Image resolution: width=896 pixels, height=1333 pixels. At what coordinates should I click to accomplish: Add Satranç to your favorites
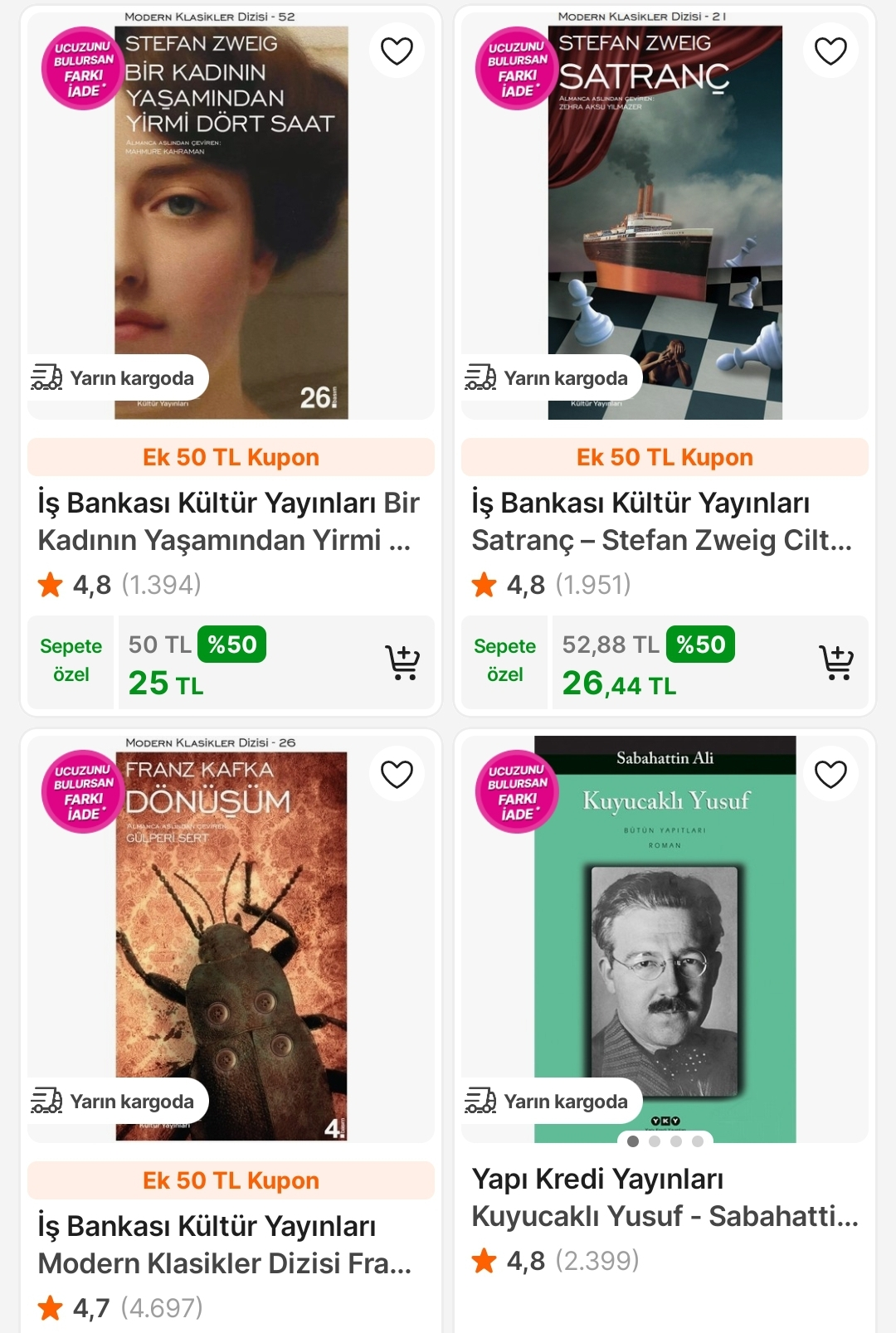[x=830, y=51]
